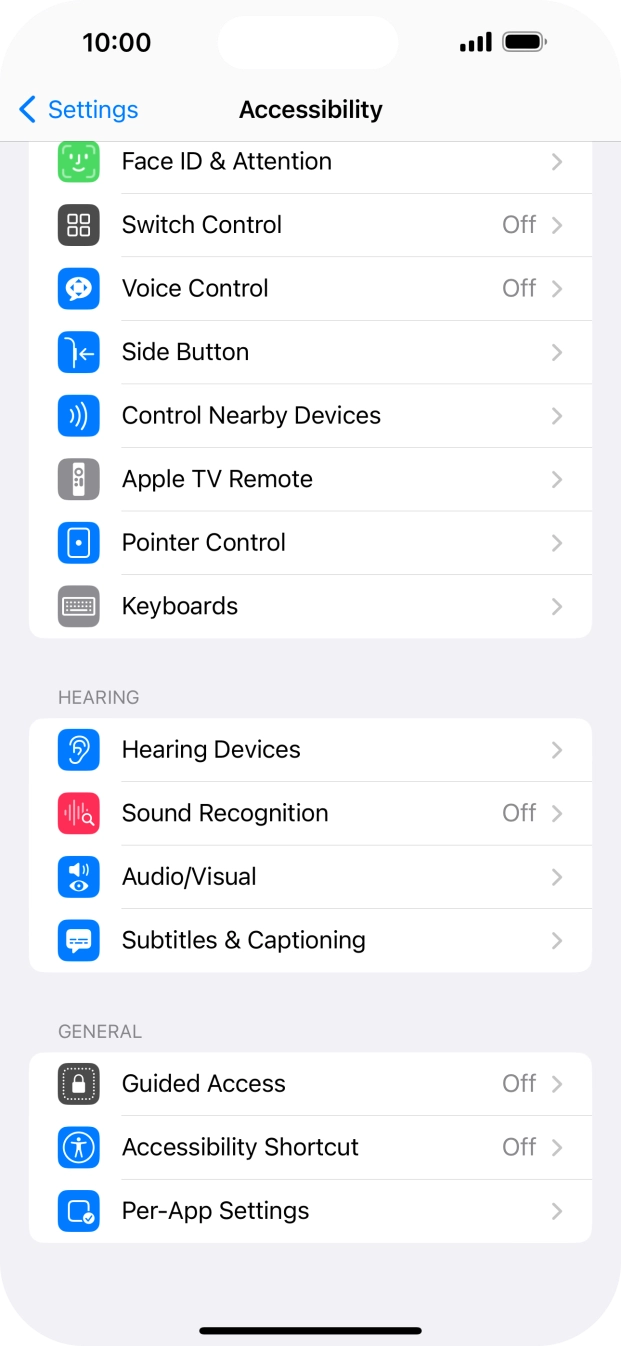The width and height of the screenshot is (621, 1346).
Task: Open Accessibility Shortcut options
Action: tap(310, 1147)
